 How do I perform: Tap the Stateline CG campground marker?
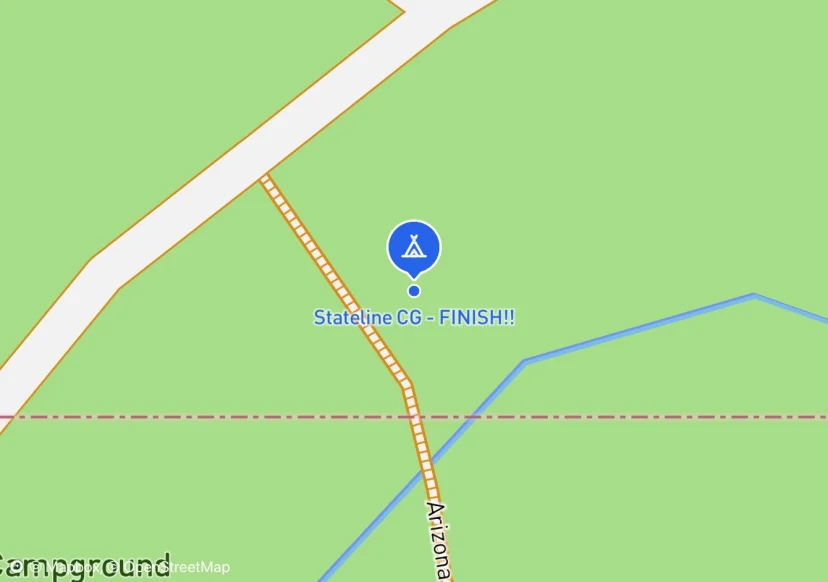[x=413, y=246]
